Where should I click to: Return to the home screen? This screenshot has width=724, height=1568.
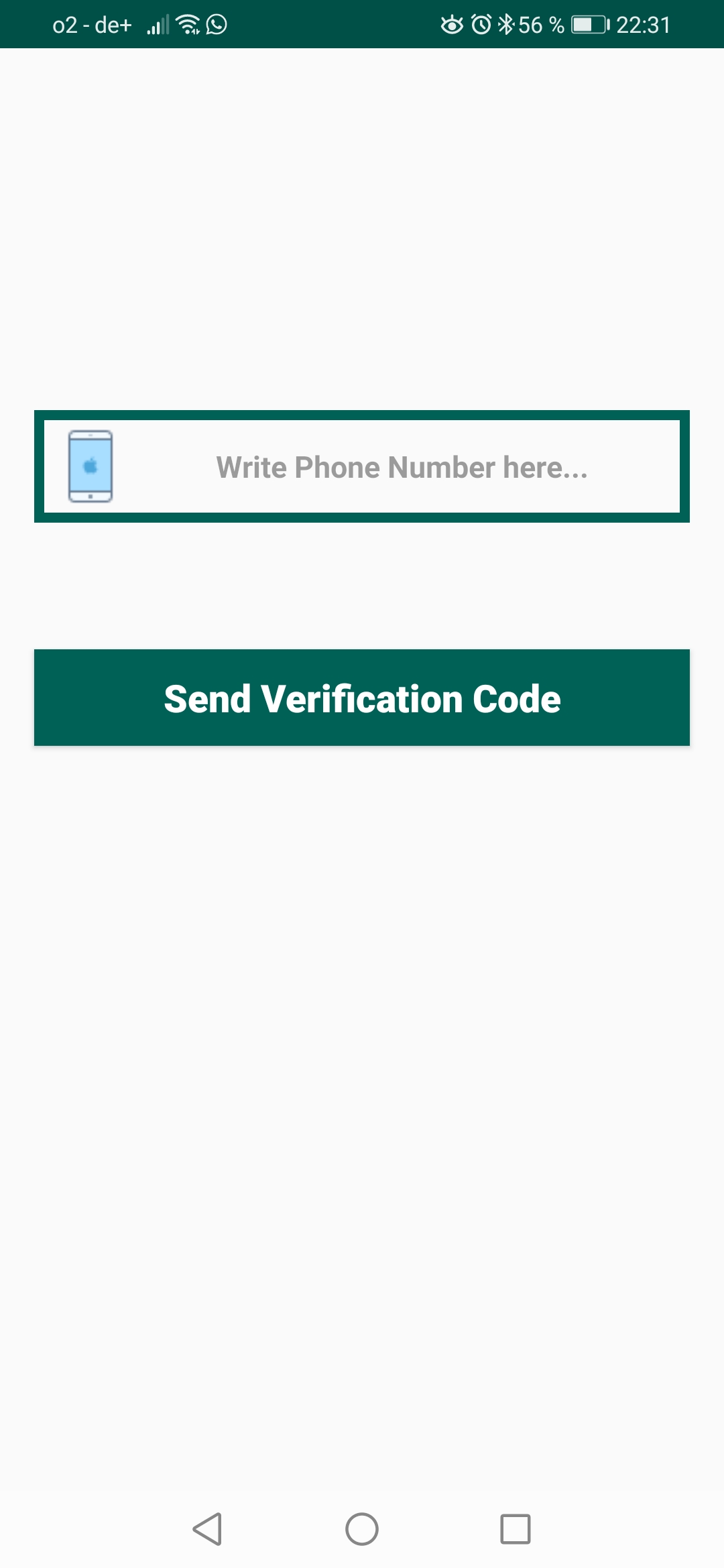(x=362, y=1529)
